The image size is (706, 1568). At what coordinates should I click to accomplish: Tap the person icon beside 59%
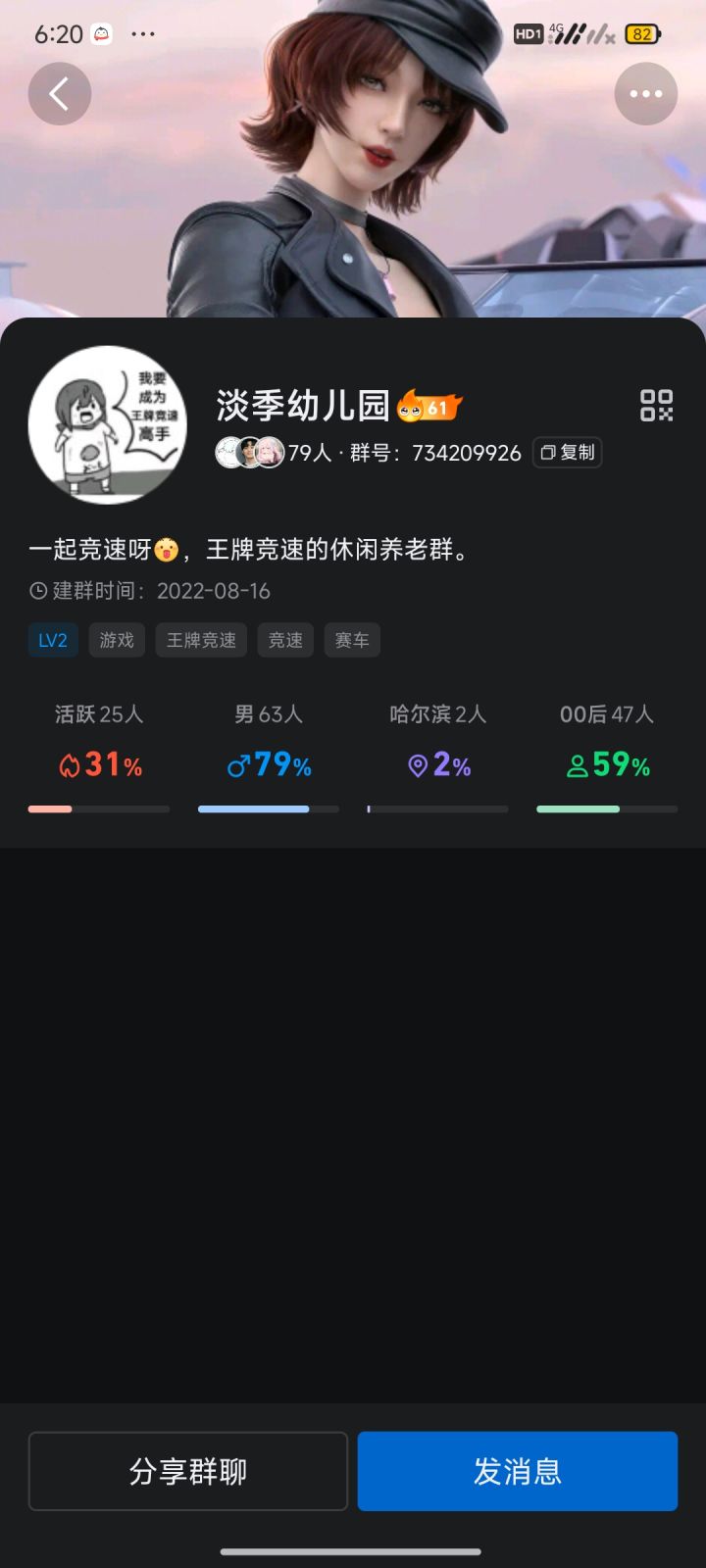pyautogui.click(x=579, y=765)
